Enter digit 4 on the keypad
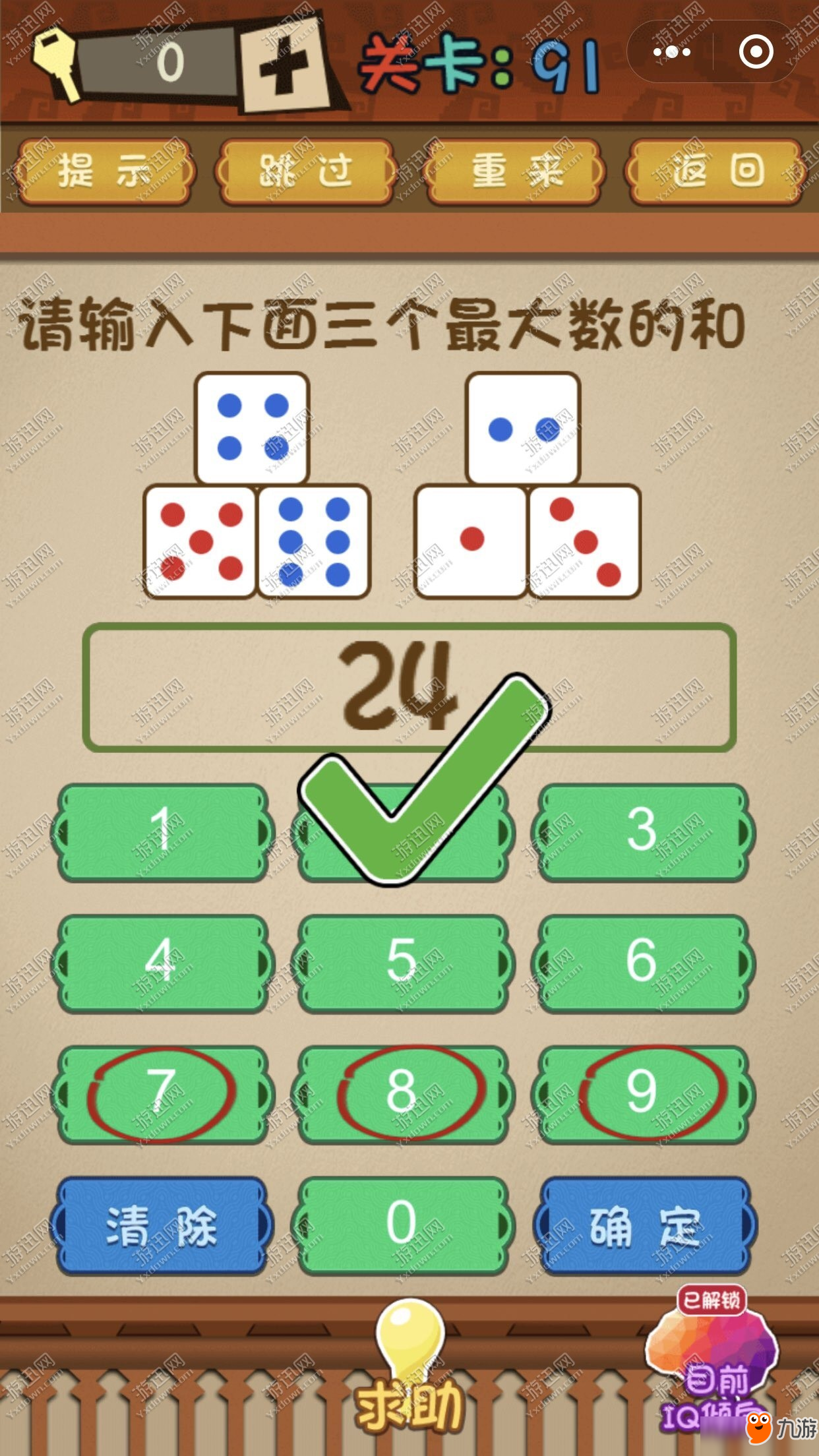The height and width of the screenshot is (1456, 819). [x=163, y=961]
